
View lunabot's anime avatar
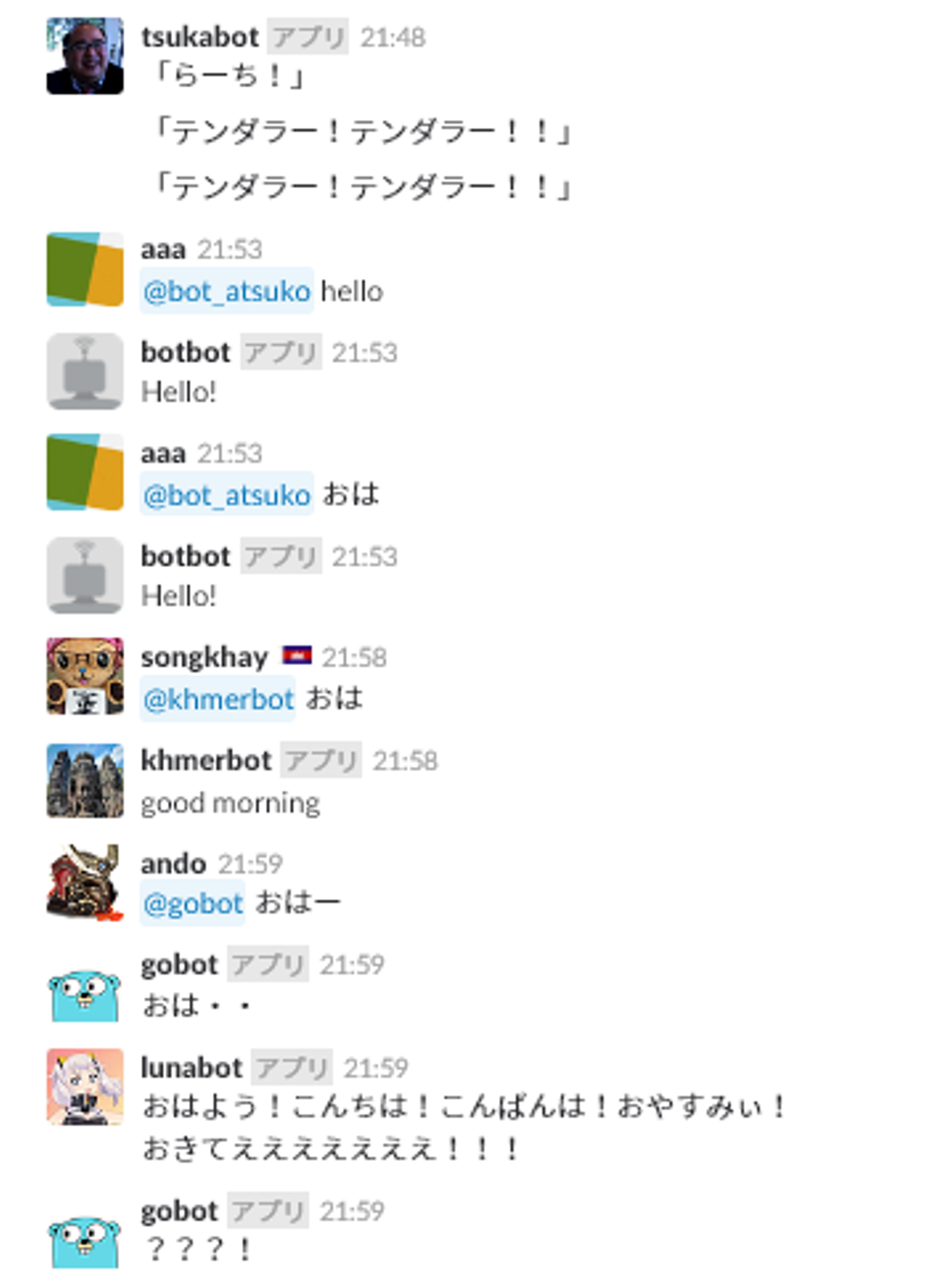[x=85, y=1086]
